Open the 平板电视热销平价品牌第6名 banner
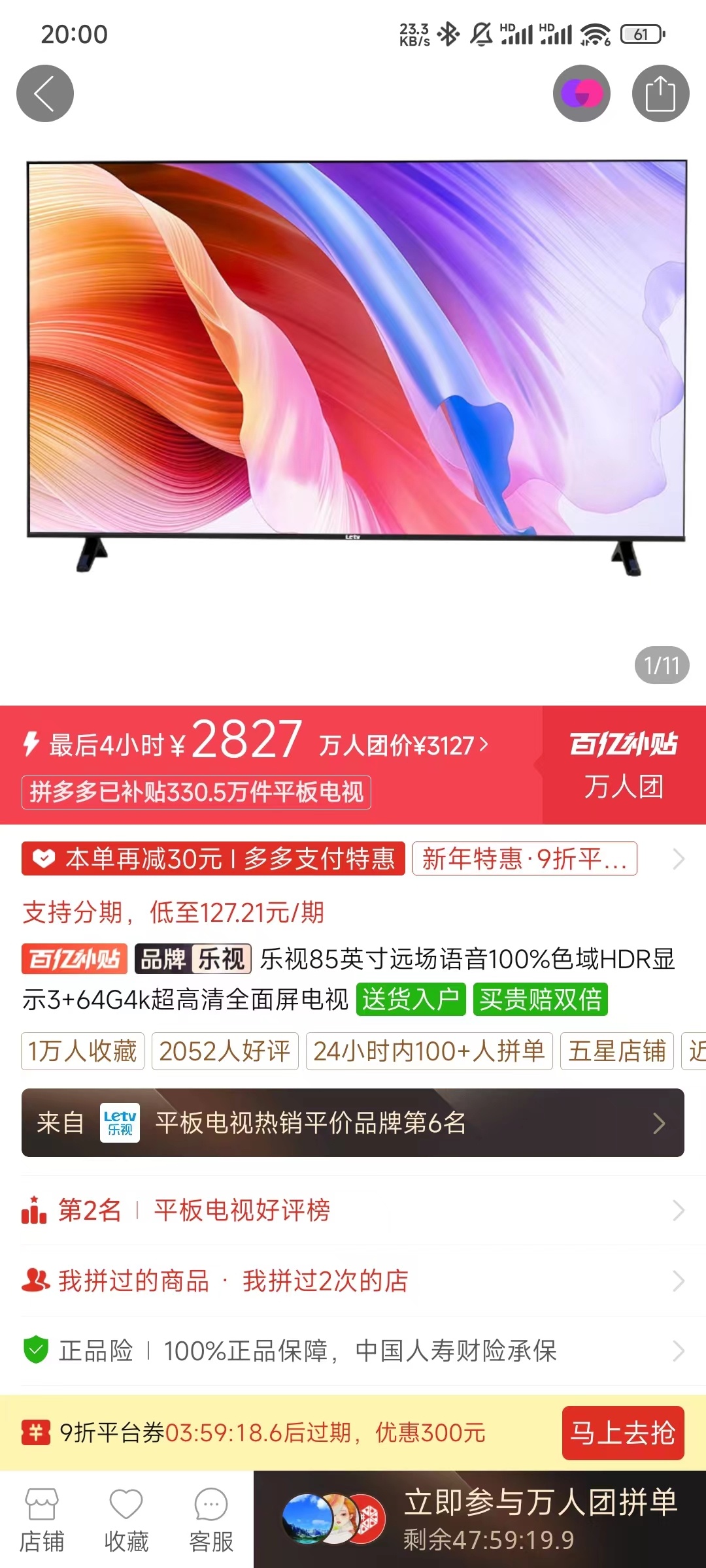 [353, 1122]
